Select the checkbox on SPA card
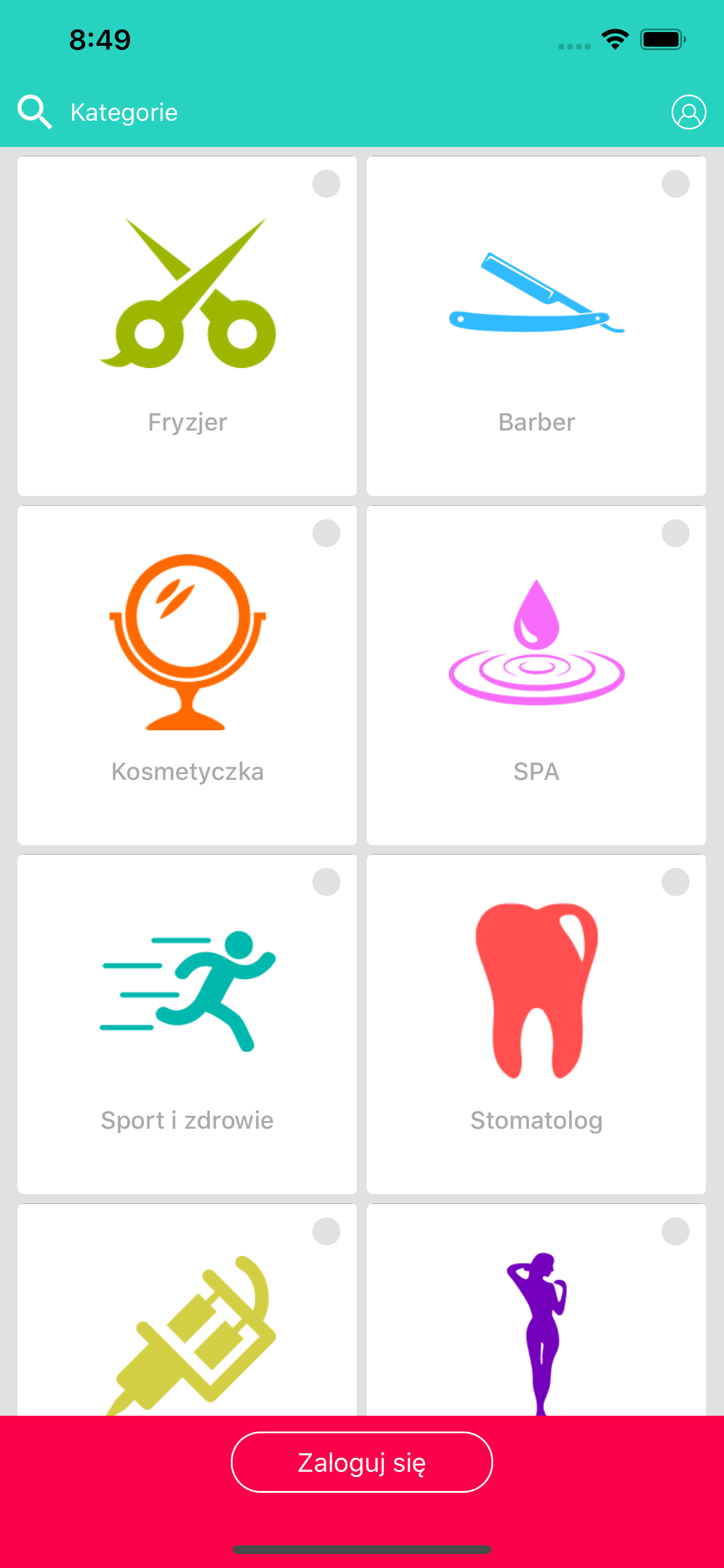Viewport: 724px width, 1568px height. click(x=676, y=533)
